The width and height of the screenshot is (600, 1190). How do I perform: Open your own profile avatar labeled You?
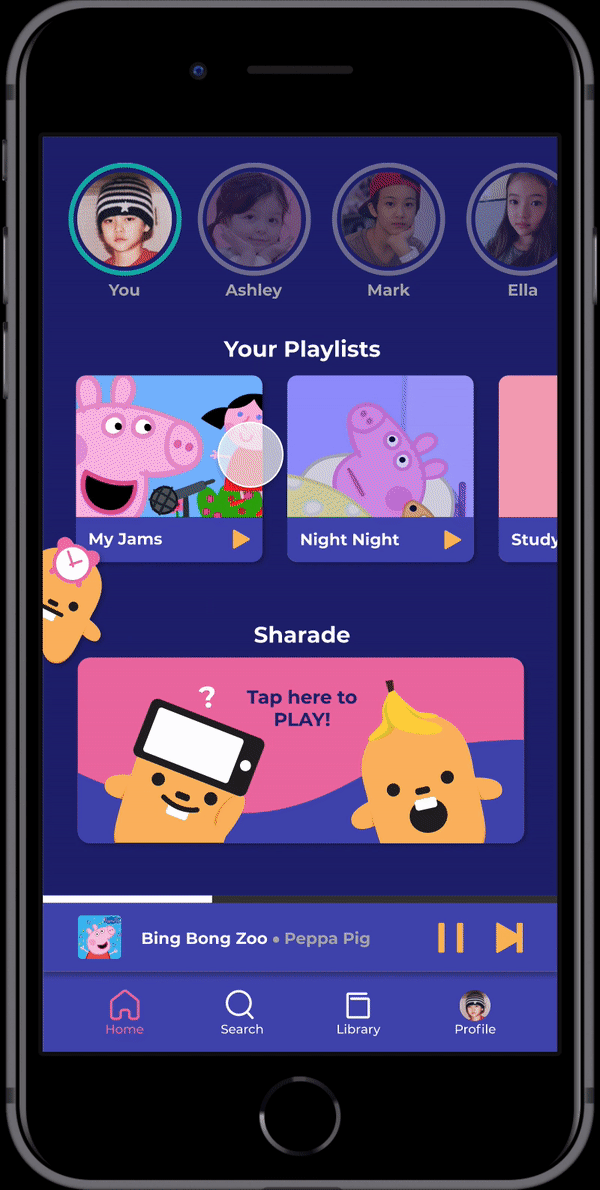pyautogui.click(x=125, y=219)
